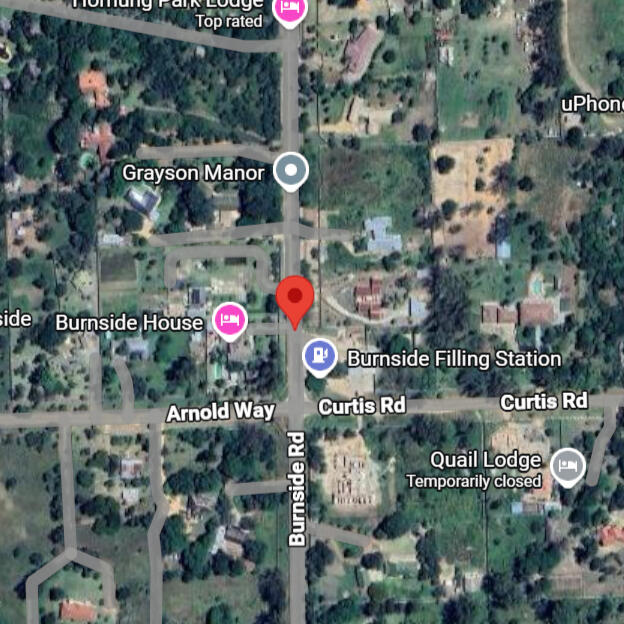Tap the Grayson Manor location pin
The height and width of the screenshot is (624, 624).
(291, 172)
